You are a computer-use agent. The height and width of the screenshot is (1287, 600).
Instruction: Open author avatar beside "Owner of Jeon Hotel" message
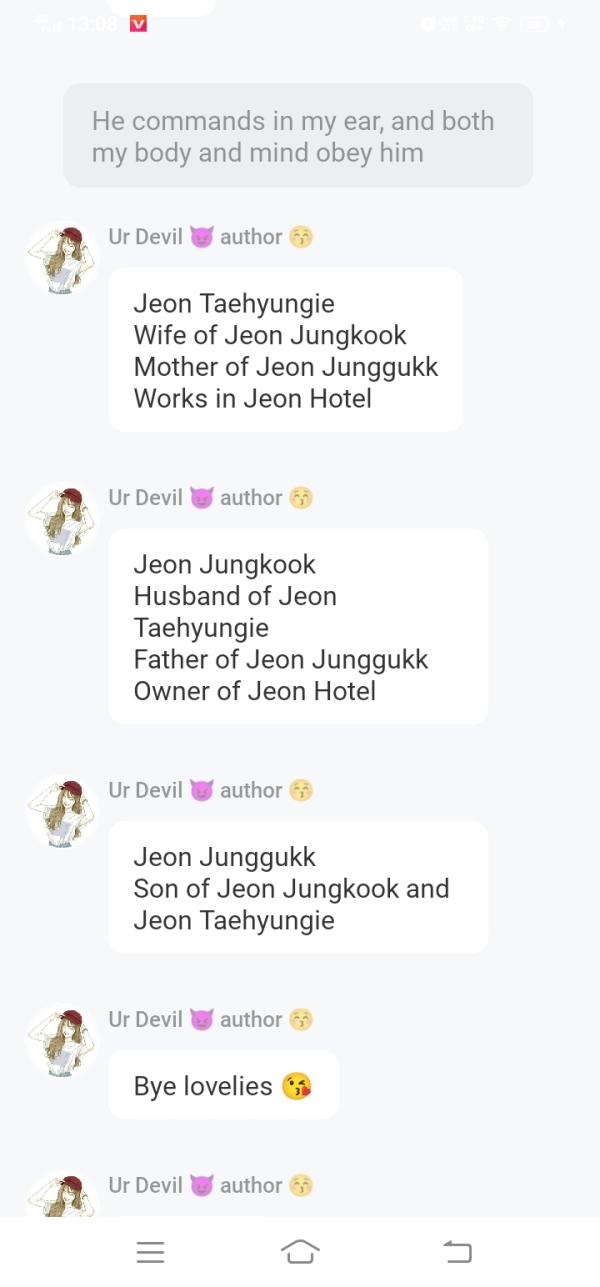coord(62,520)
